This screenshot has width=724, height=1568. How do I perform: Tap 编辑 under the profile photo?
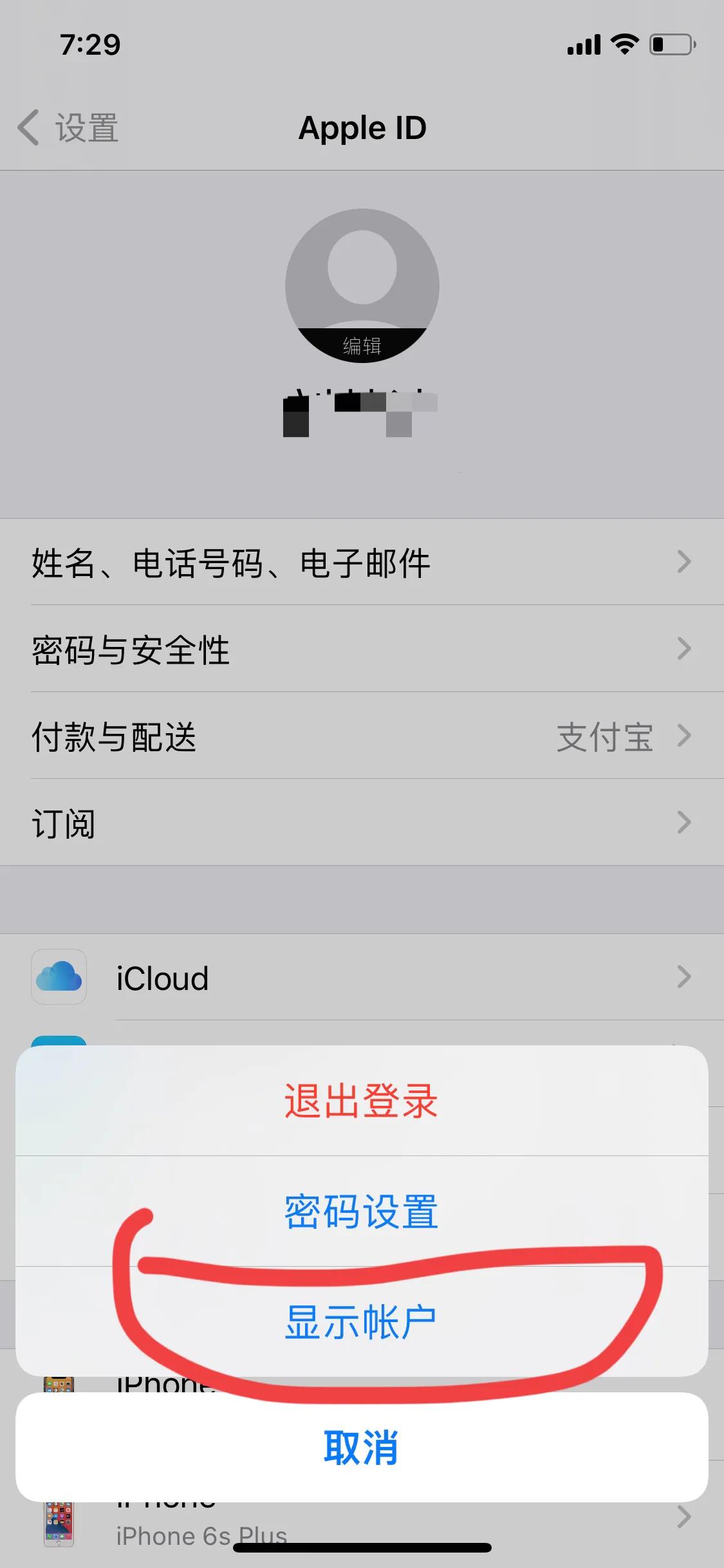pyautogui.click(x=362, y=345)
